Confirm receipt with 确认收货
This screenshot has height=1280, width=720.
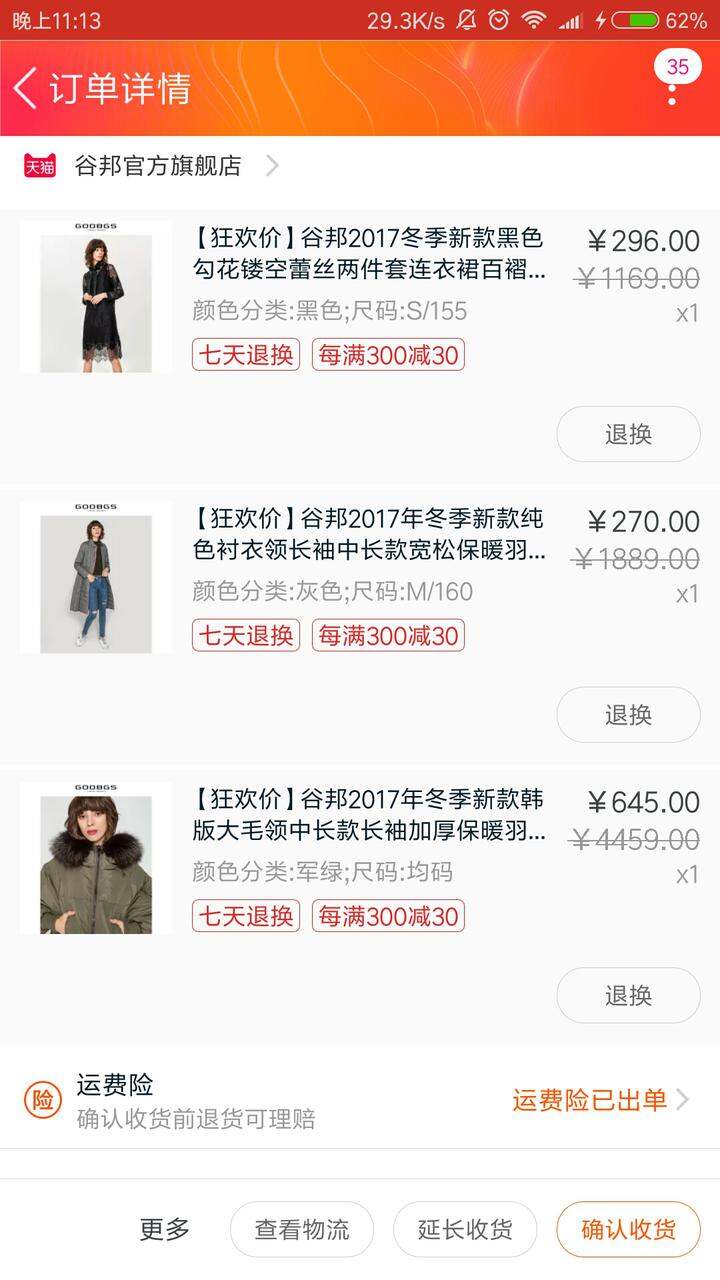click(x=628, y=1229)
